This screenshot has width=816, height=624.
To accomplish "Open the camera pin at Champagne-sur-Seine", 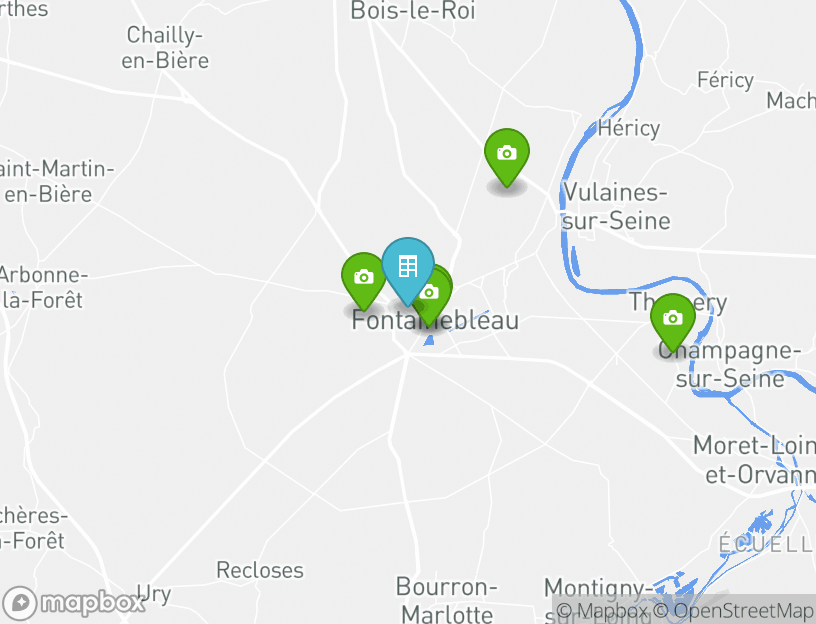I will click(673, 319).
